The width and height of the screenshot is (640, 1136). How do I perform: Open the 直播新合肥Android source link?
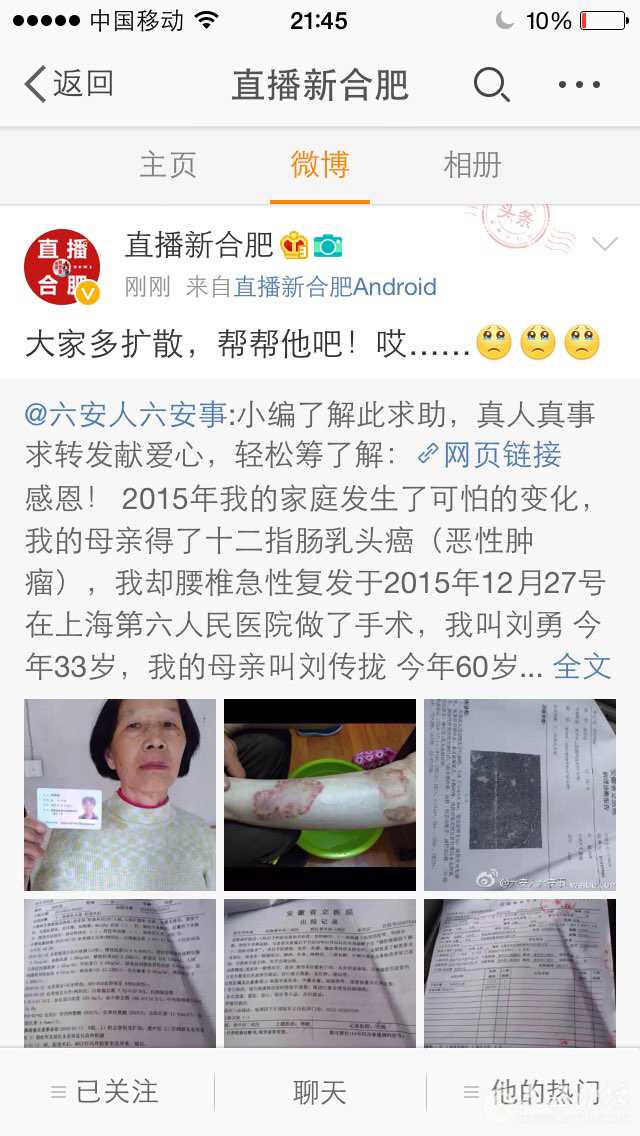click(x=335, y=288)
